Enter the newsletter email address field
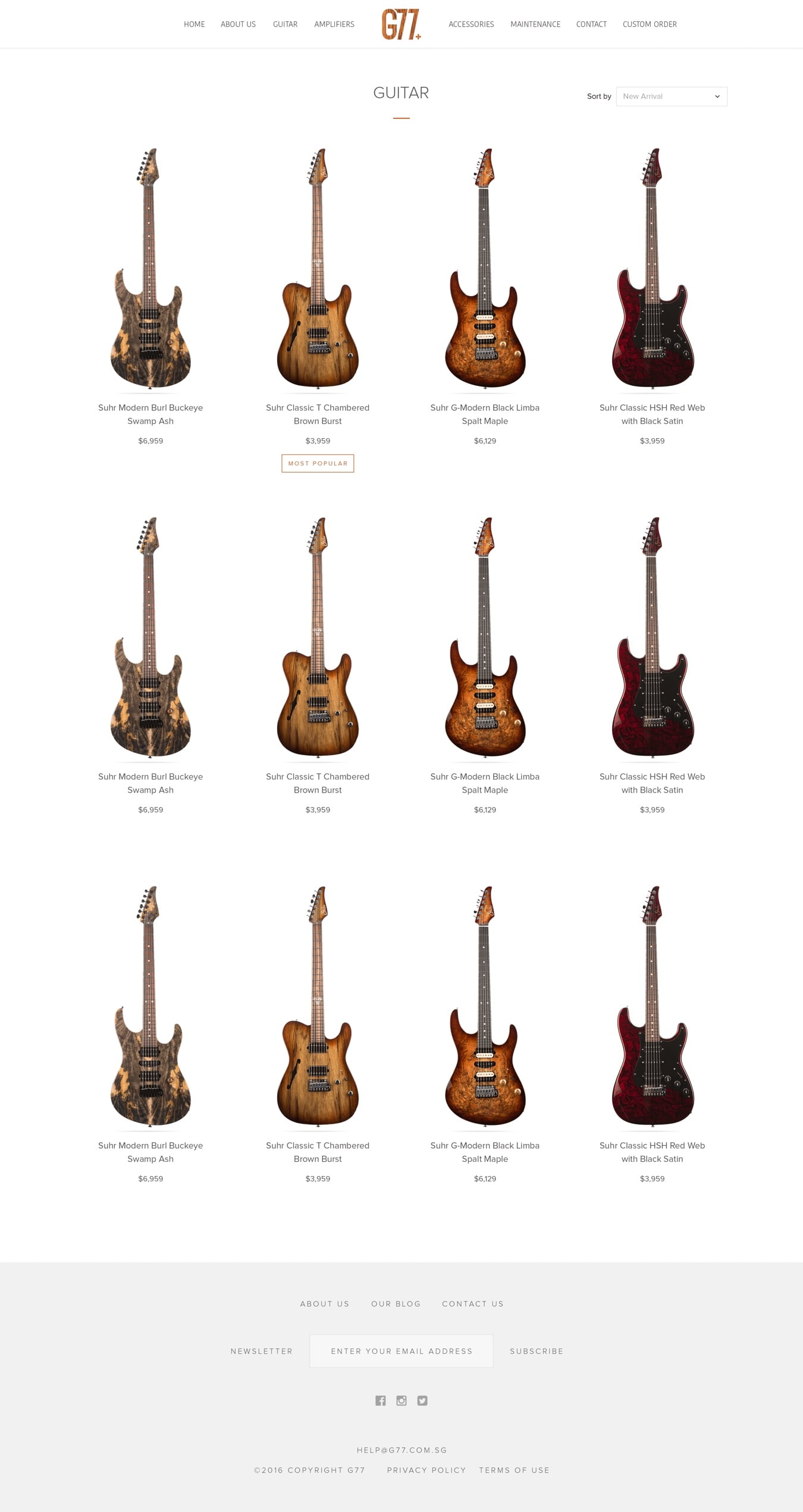Screen dimensions: 803x1512 tap(401, 1351)
